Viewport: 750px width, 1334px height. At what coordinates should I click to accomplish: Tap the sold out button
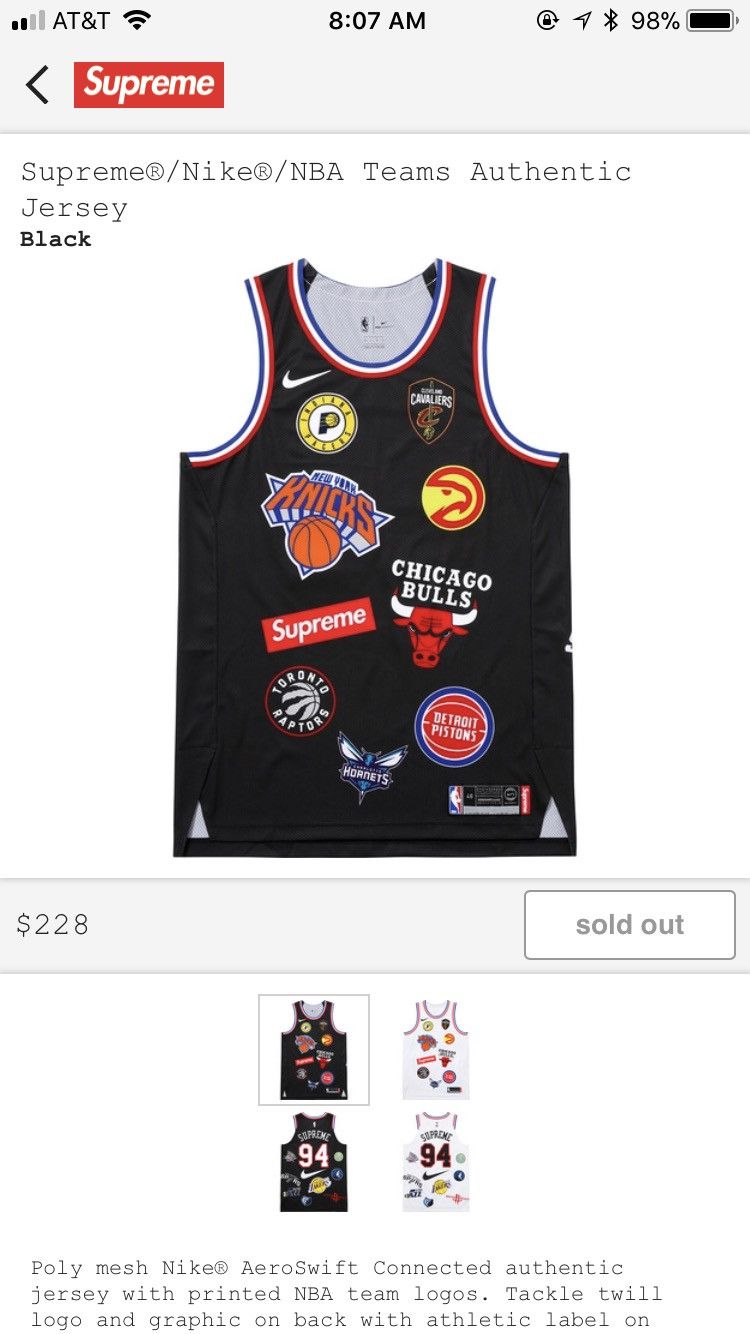point(630,925)
